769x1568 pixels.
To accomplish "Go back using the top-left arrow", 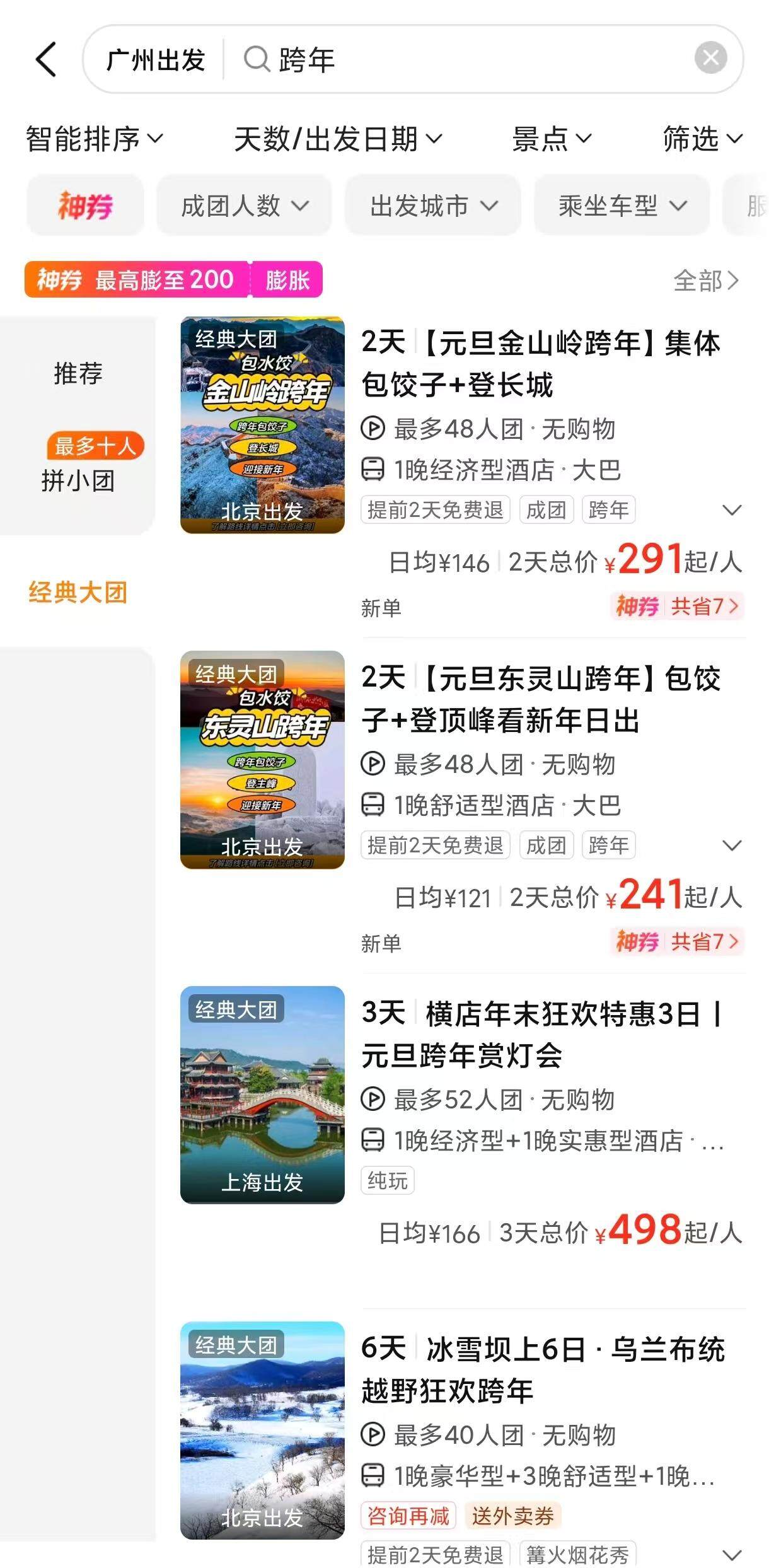I will click(x=46, y=60).
